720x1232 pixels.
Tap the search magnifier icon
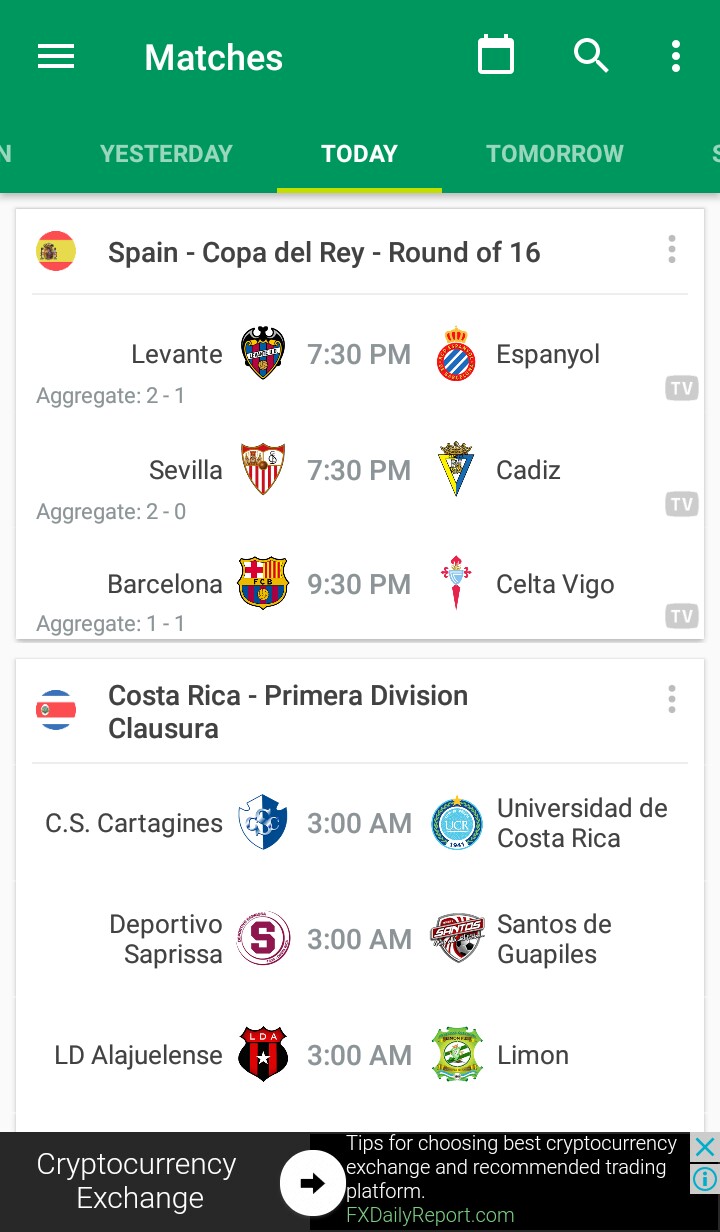click(591, 56)
